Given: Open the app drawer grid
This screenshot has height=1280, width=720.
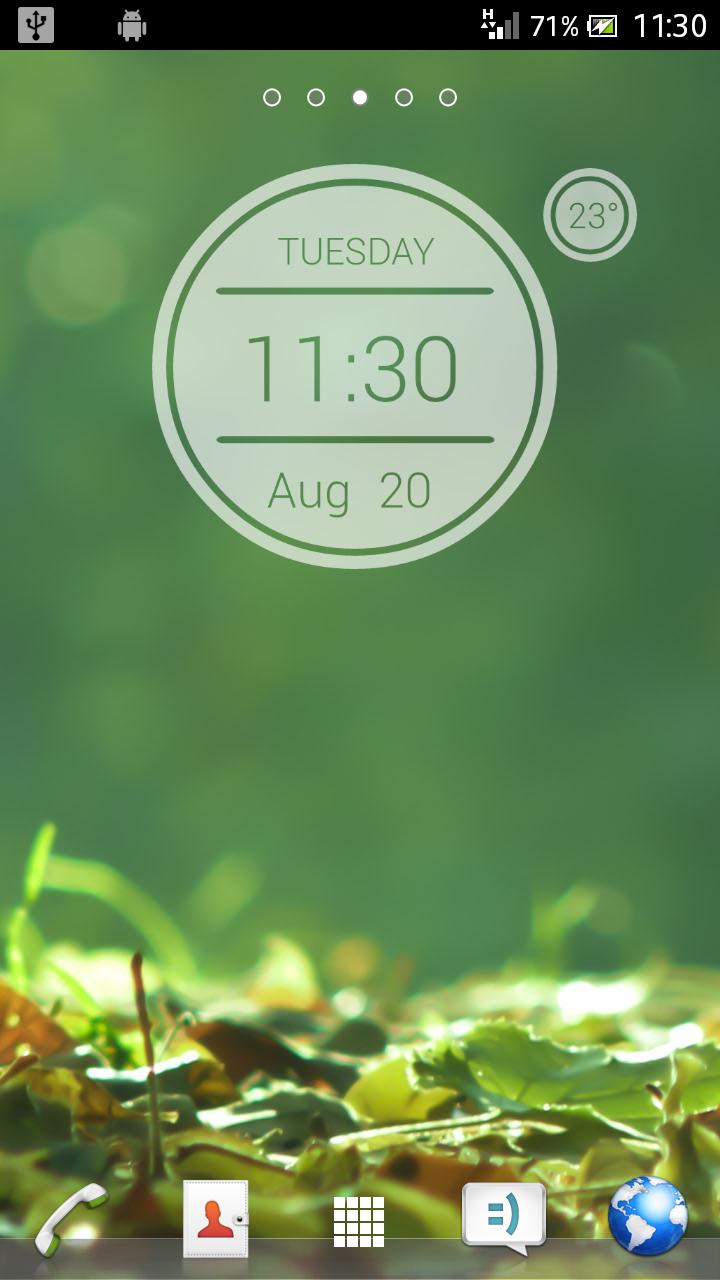Looking at the screenshot, I should click(359, 1221).
